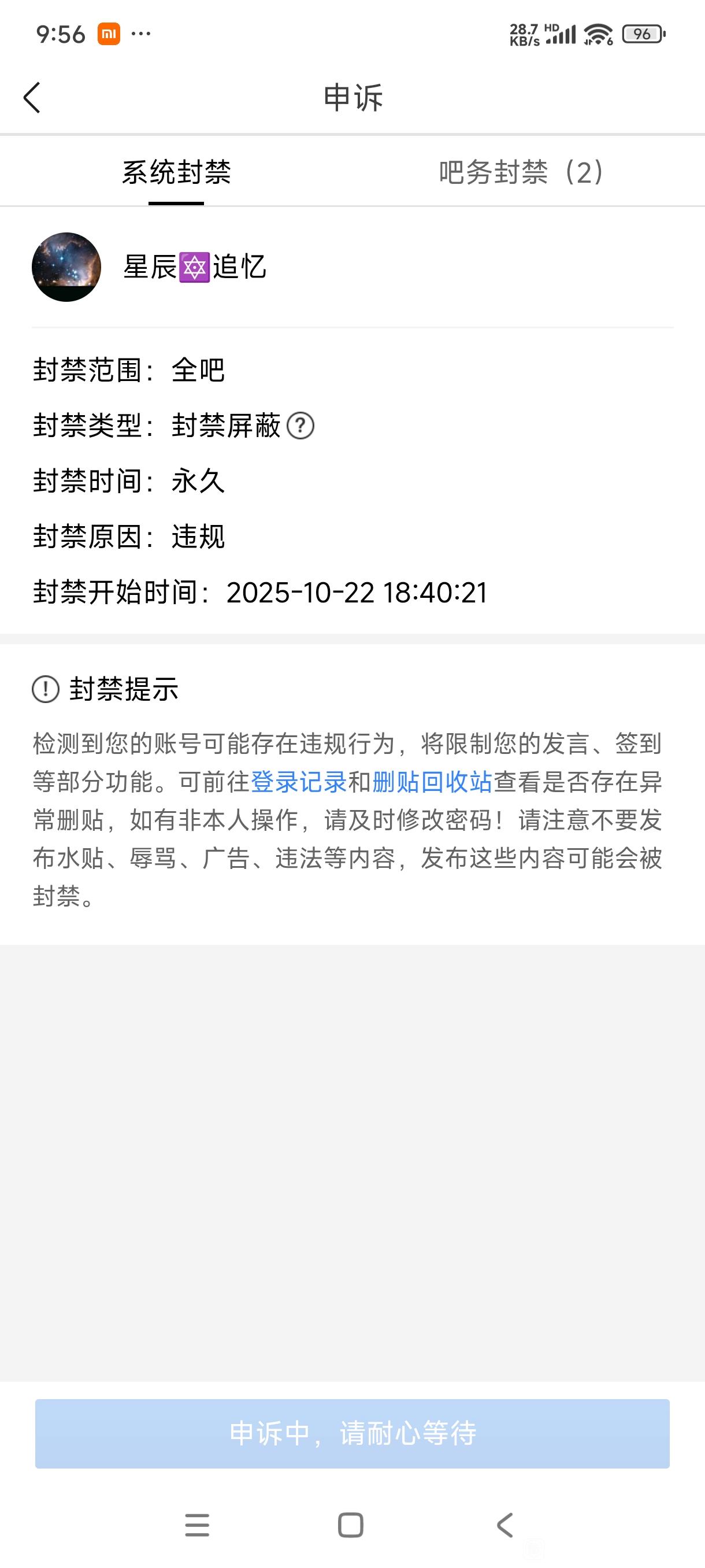This screenshot has width=705, height=1568.
Task: Open the 登录记录 link
Action: pyautogui.click(x=299, y=782)
